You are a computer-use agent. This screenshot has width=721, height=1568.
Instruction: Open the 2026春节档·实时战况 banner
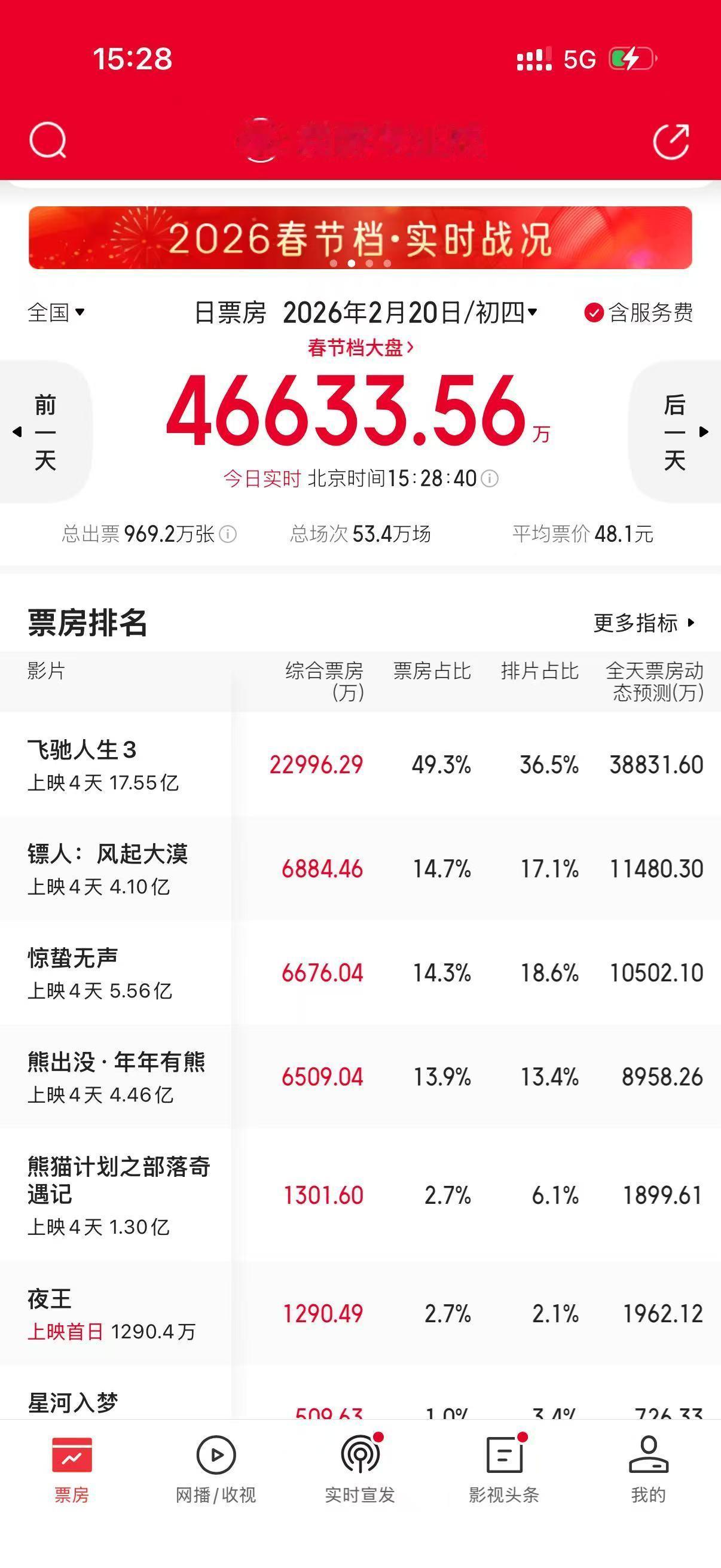click(360, 239)
